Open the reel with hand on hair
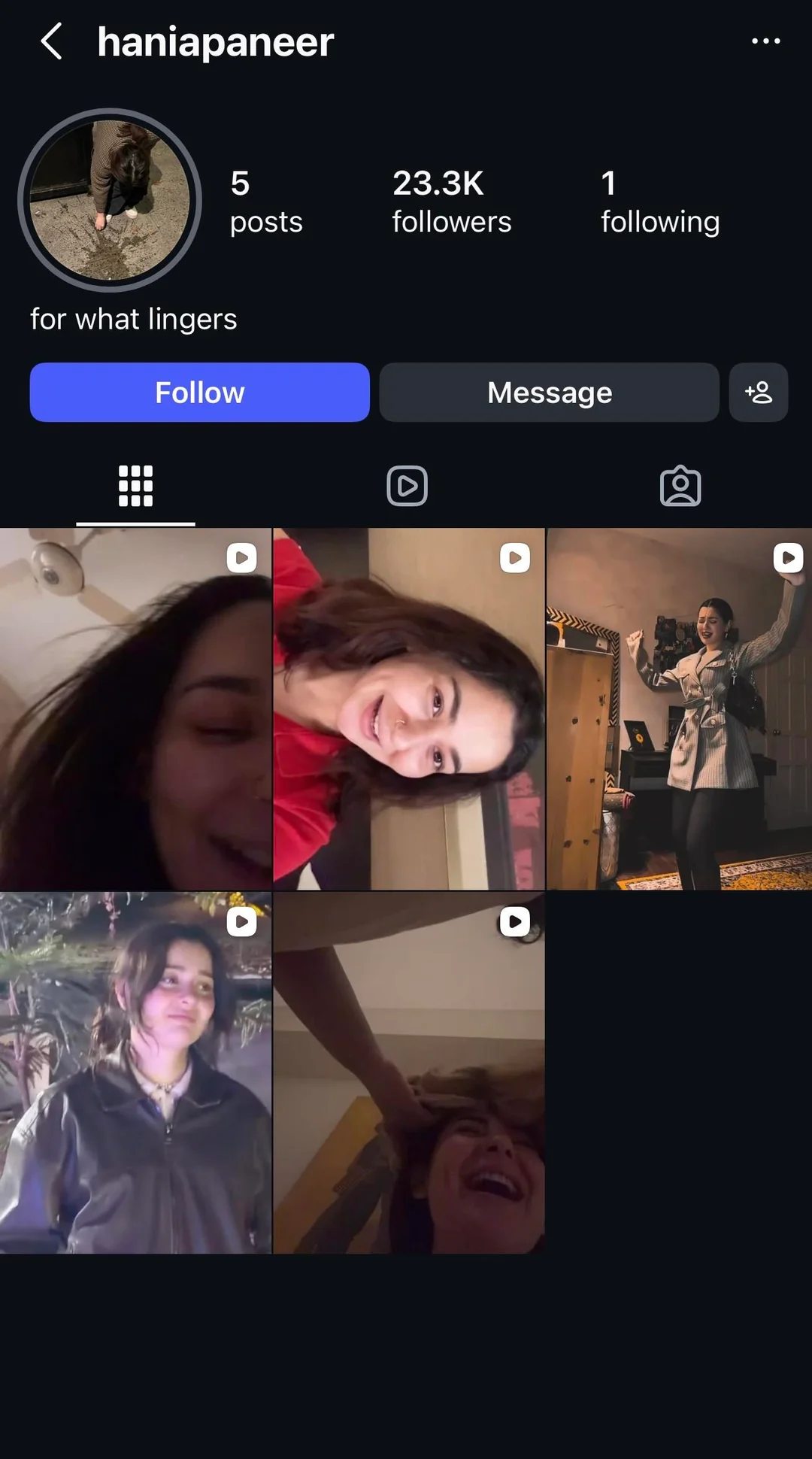Image resolution: width=812 pixels, height=1459 pixels. pos(408,1072)
